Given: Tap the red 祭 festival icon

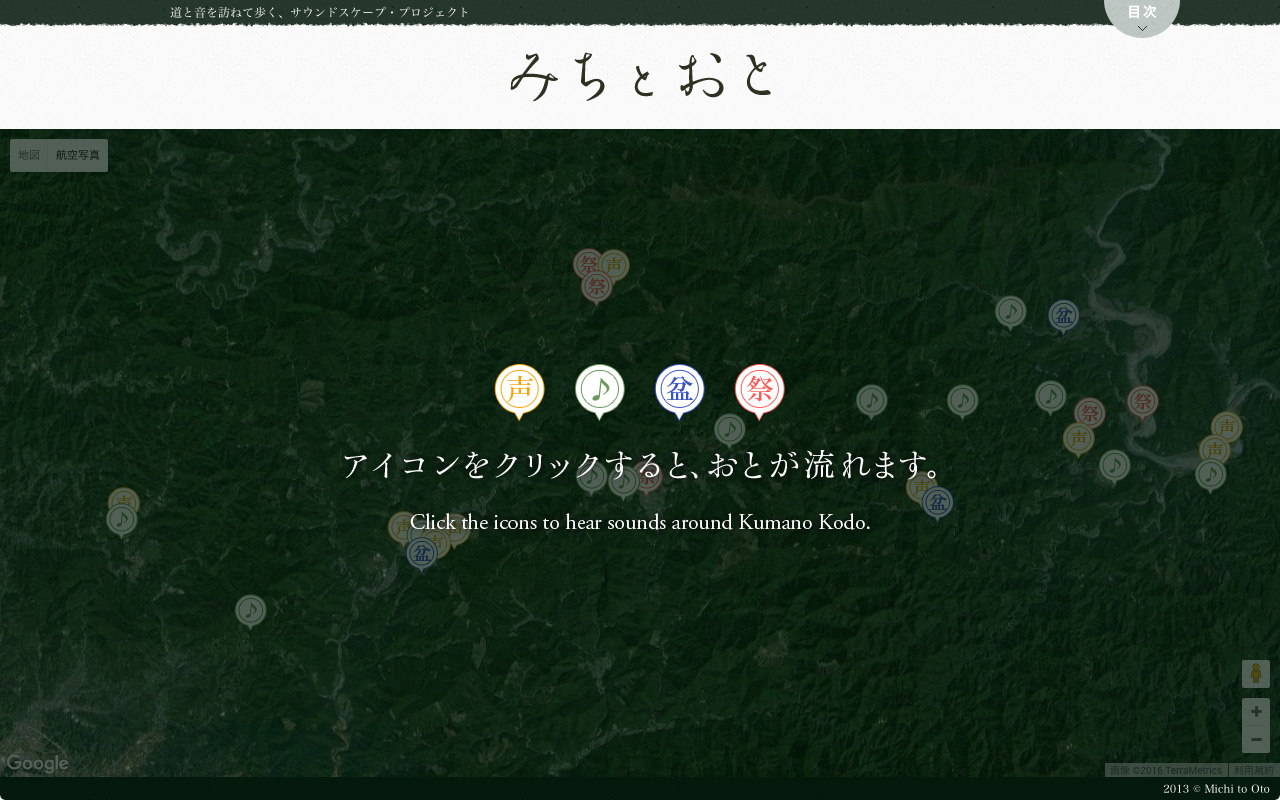Looking at the screenshot, I should tap(760, 389).
